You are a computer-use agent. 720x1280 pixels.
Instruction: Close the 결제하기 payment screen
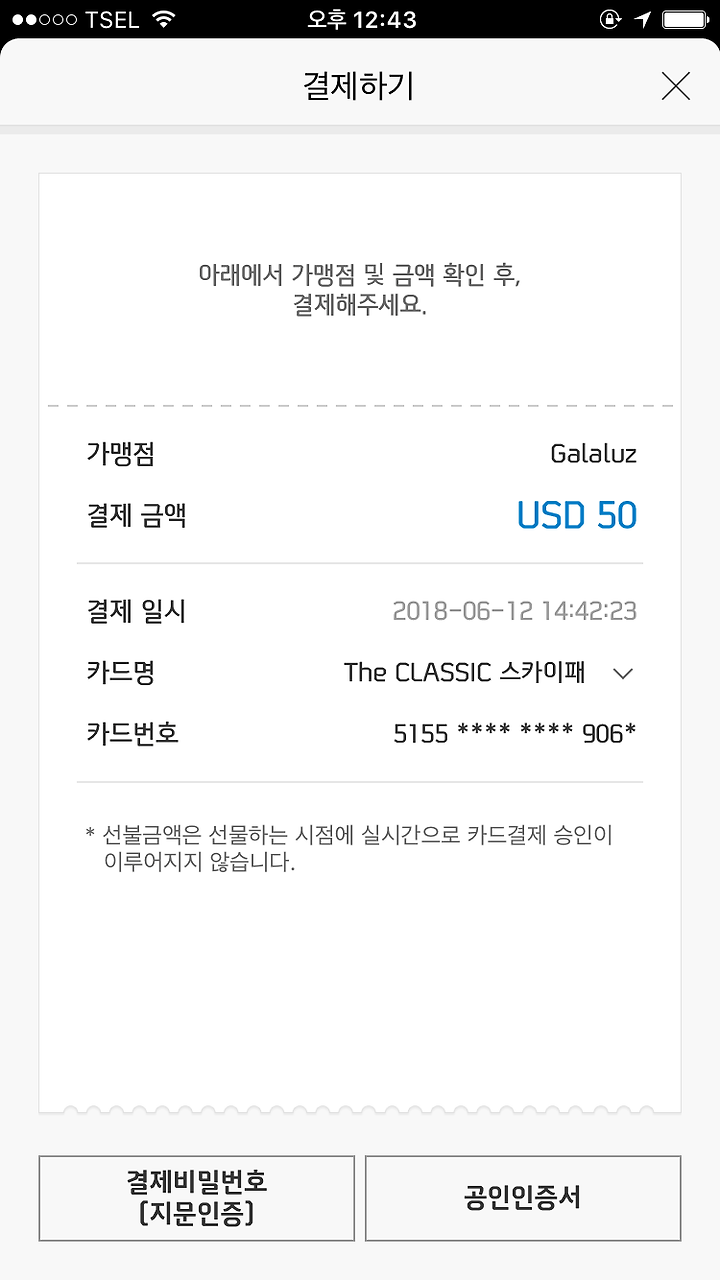point(676,86)
